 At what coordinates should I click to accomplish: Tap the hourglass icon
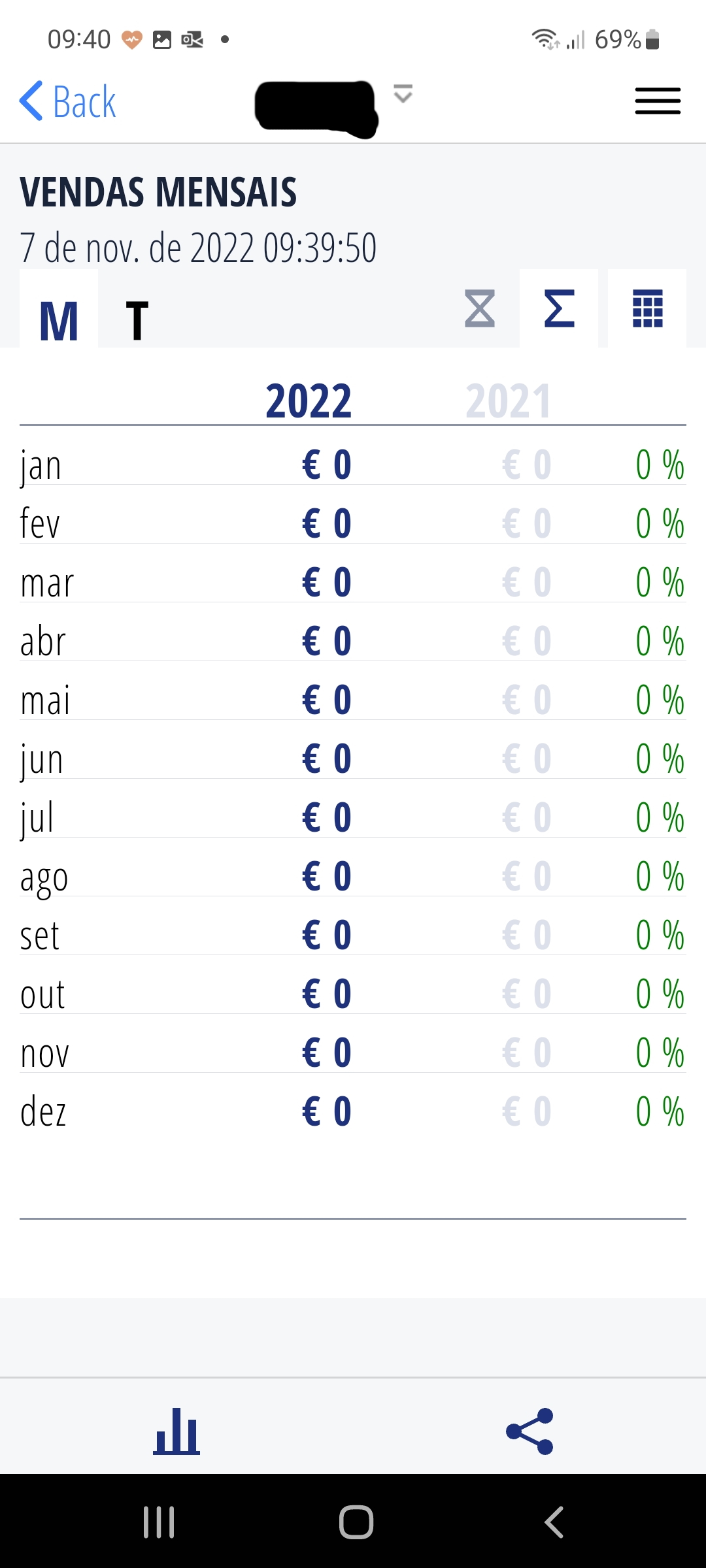coord(480,308)
